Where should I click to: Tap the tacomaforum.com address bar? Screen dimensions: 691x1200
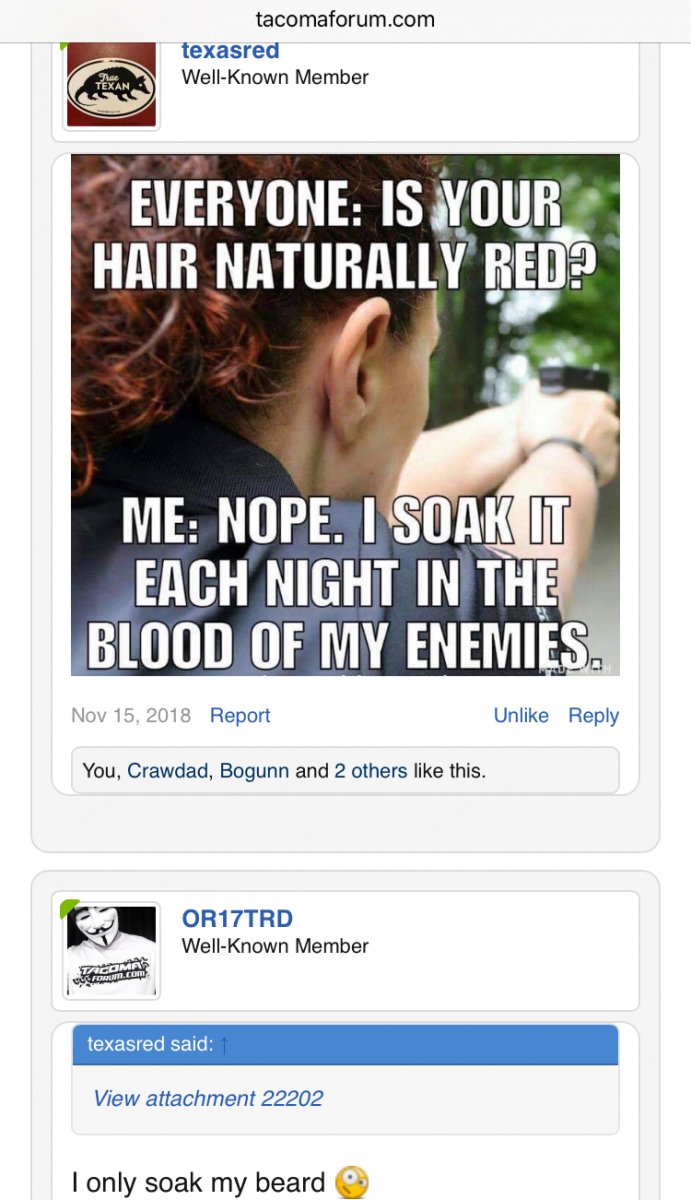pos(345,19)
